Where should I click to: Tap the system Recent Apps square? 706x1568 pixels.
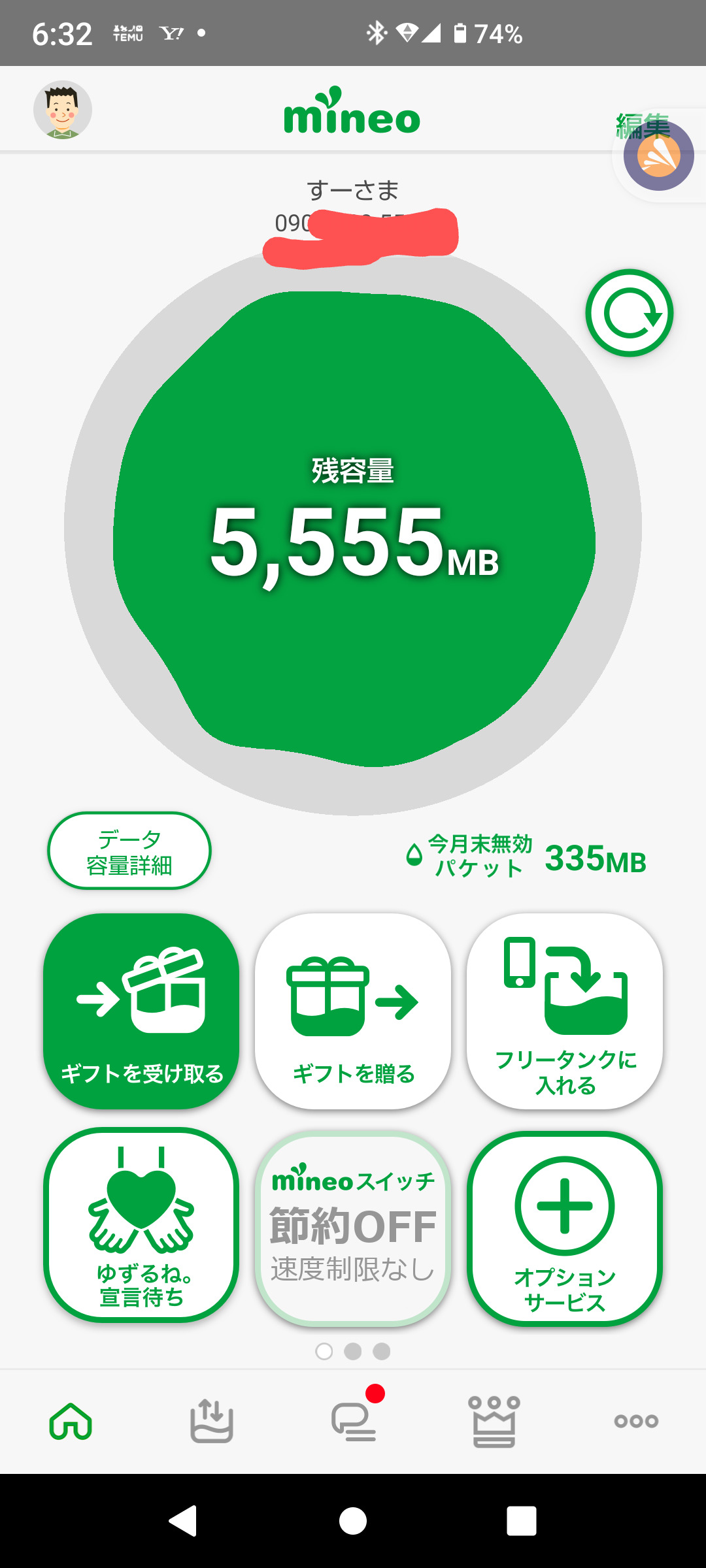[x=521, y=1520]
